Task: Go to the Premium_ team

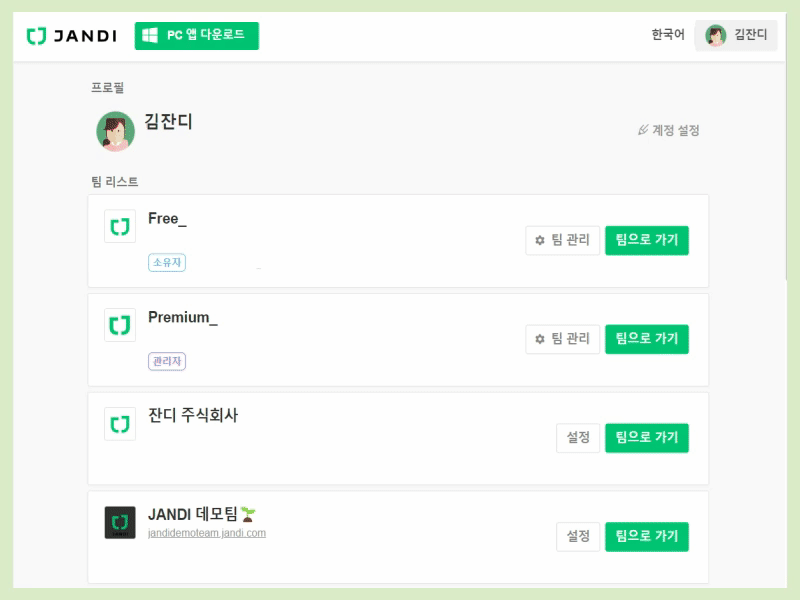Action: point(646,339)
